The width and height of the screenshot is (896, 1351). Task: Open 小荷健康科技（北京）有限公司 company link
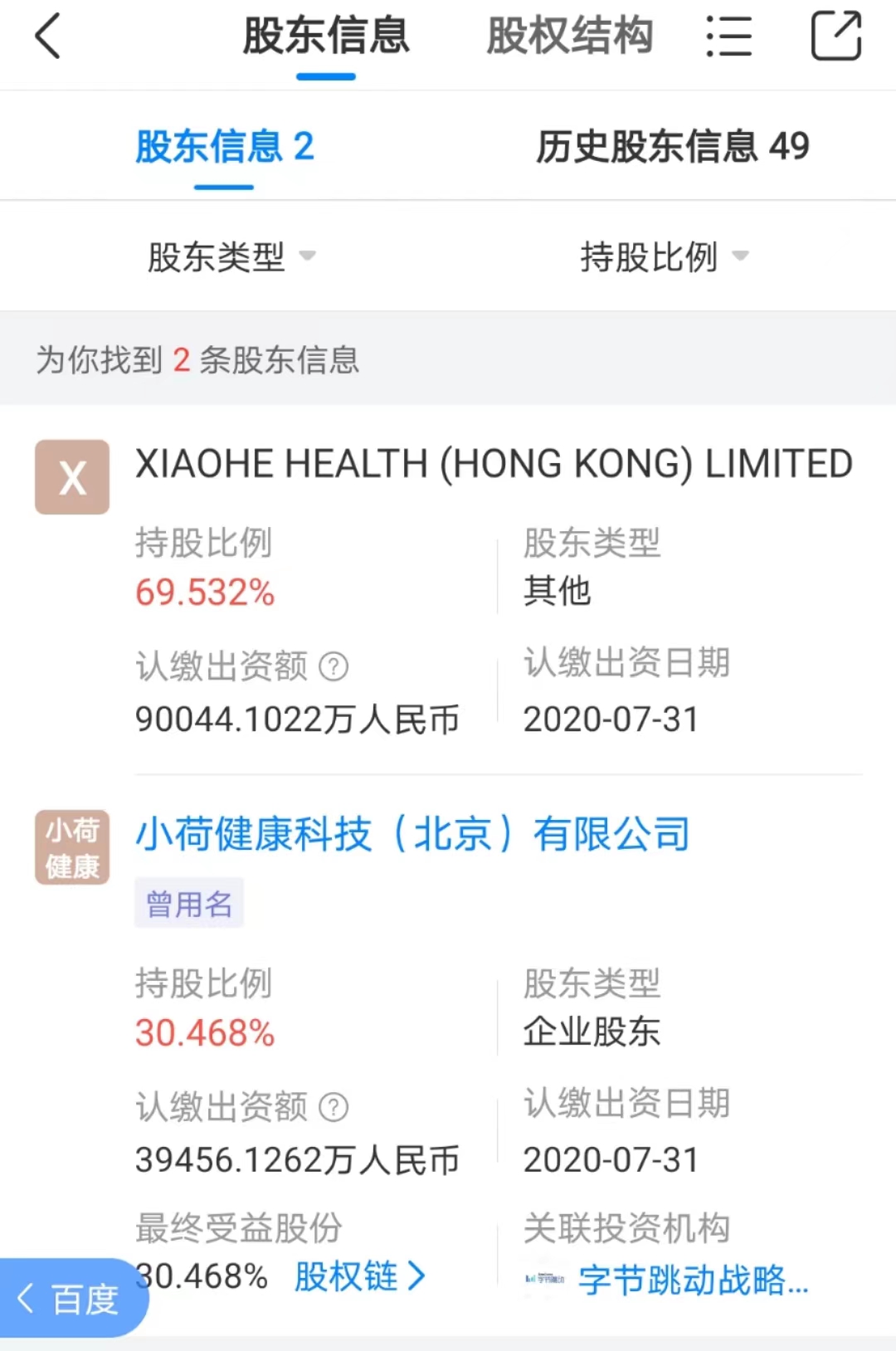tap(412, 834)
